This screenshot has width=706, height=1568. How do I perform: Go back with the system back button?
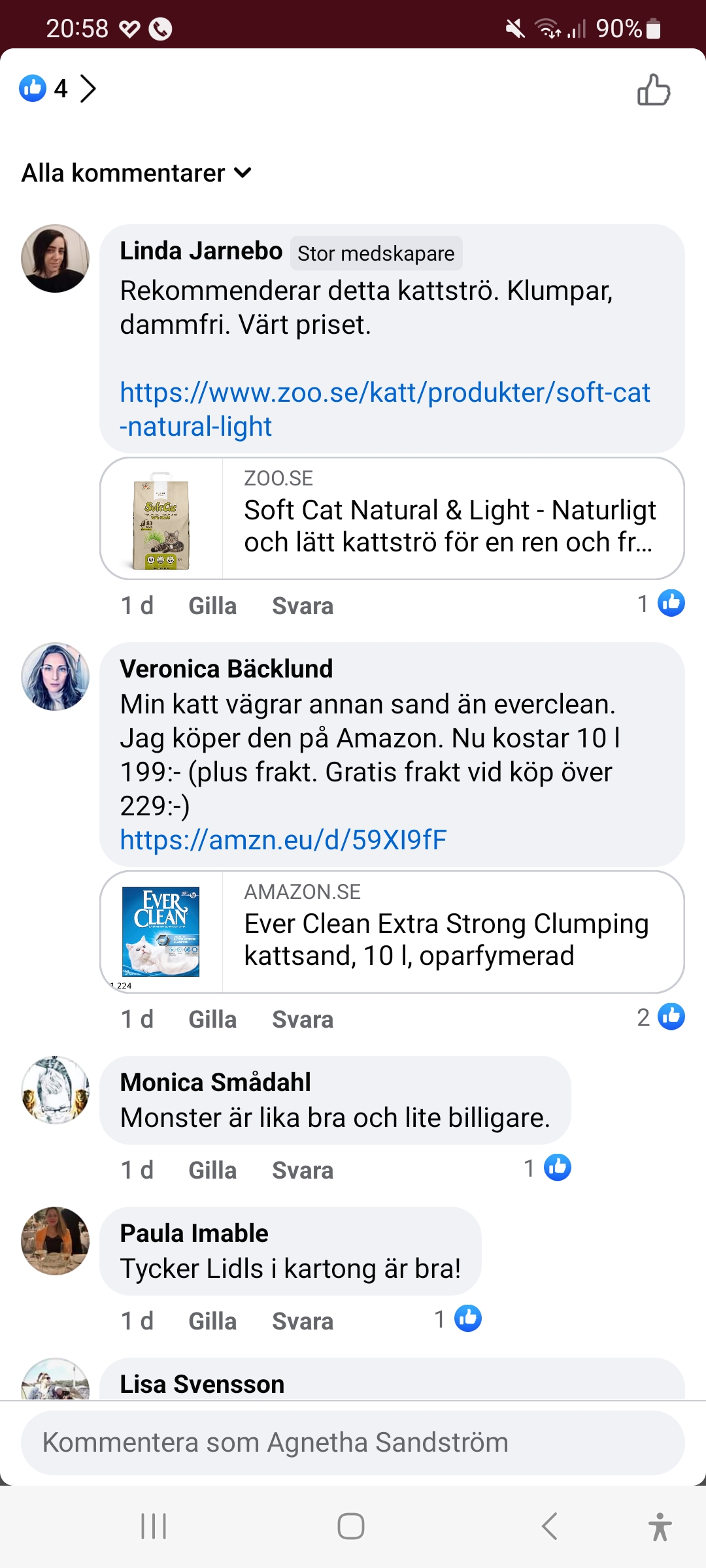(x=549, y=1526)
